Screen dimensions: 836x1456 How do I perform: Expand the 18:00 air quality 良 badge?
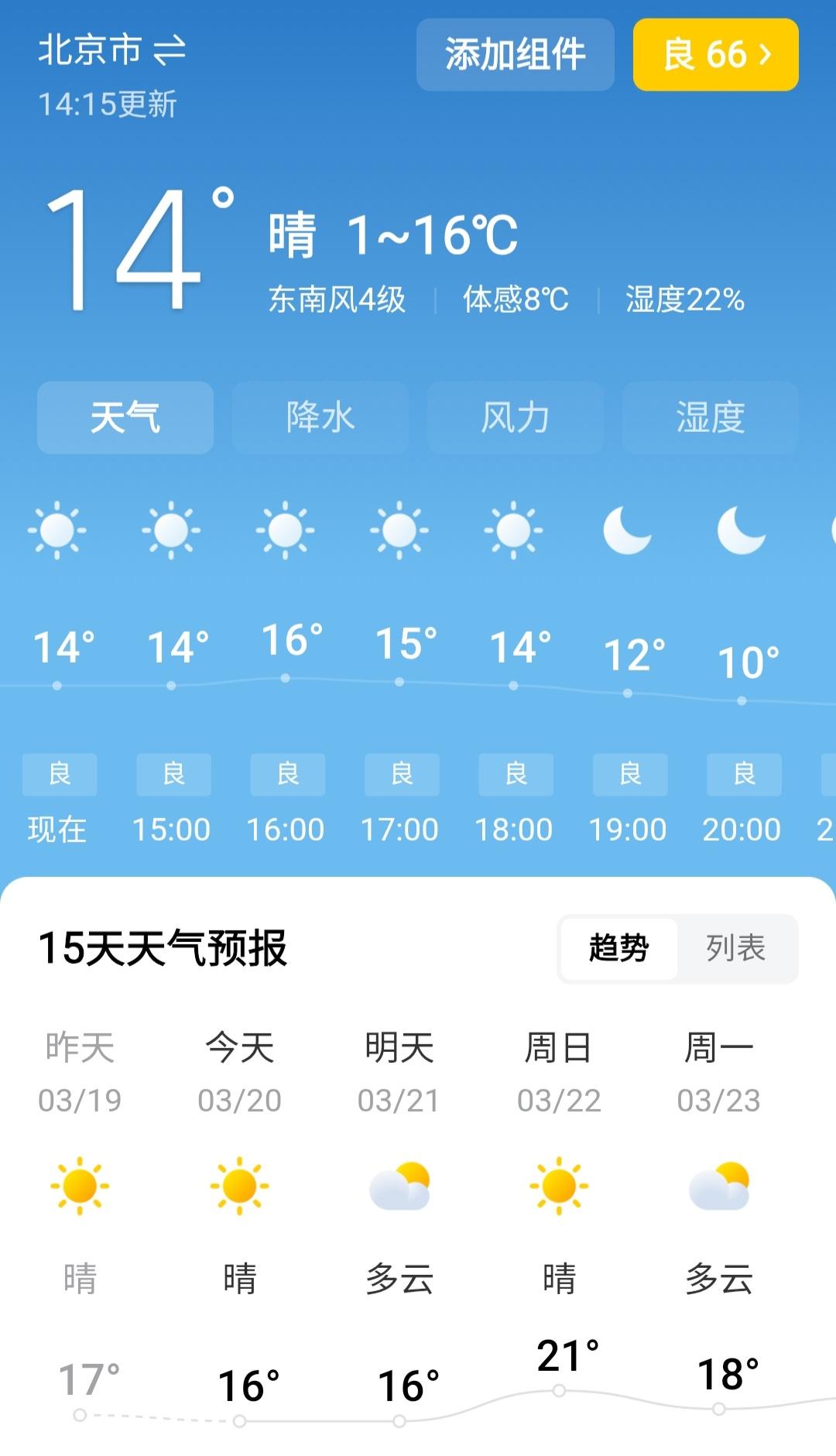(x=516, y=774)
